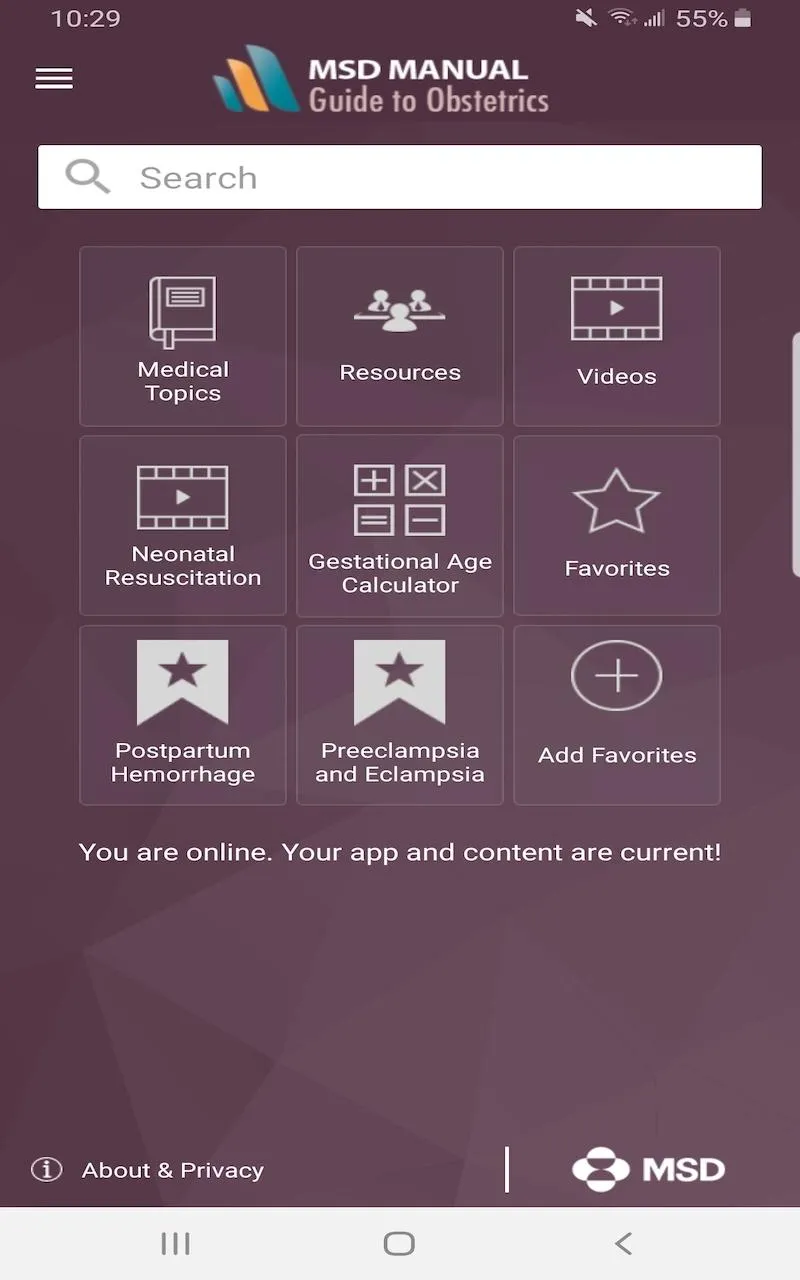The height and width of the screenshot is (1280, 800).
Task: Open the Videos section
Action: coord(617,337)
